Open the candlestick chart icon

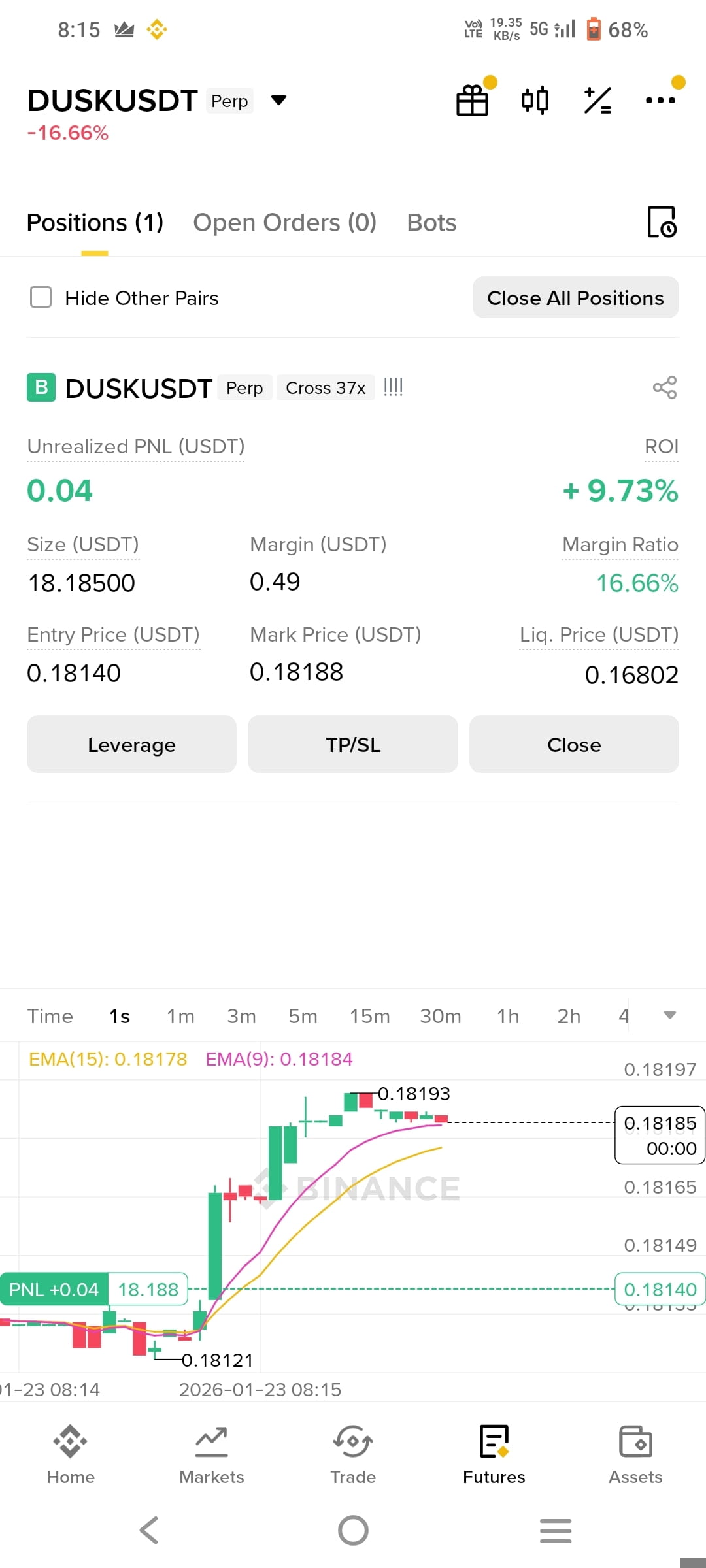coord(535,101)
